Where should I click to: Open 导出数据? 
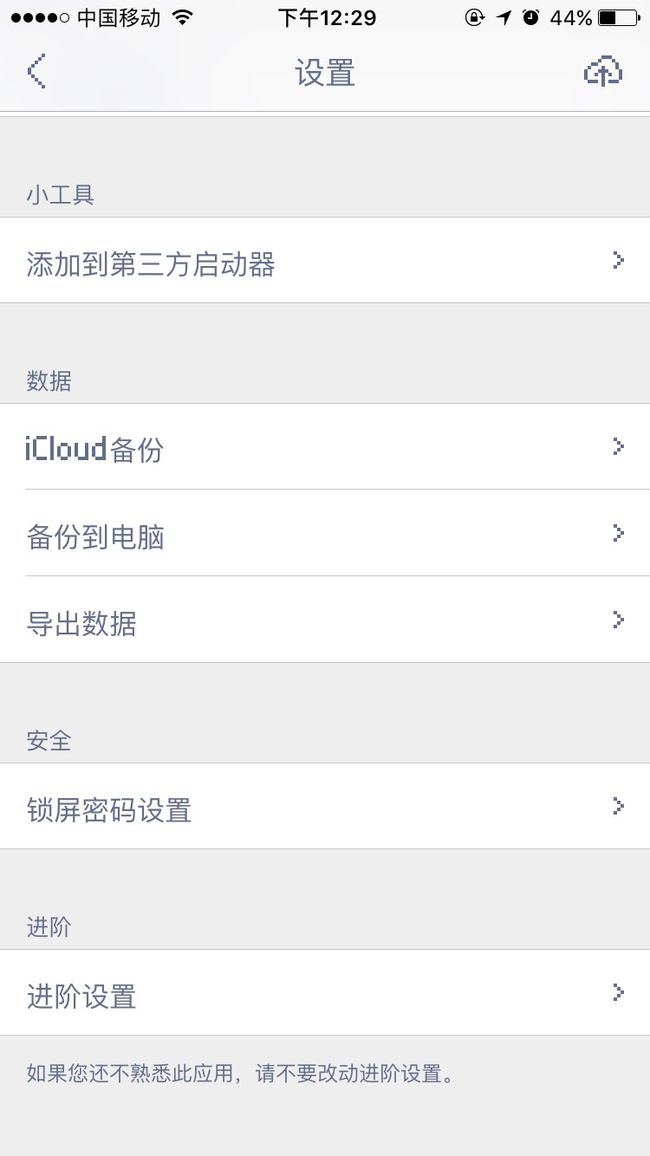(325, 619)
